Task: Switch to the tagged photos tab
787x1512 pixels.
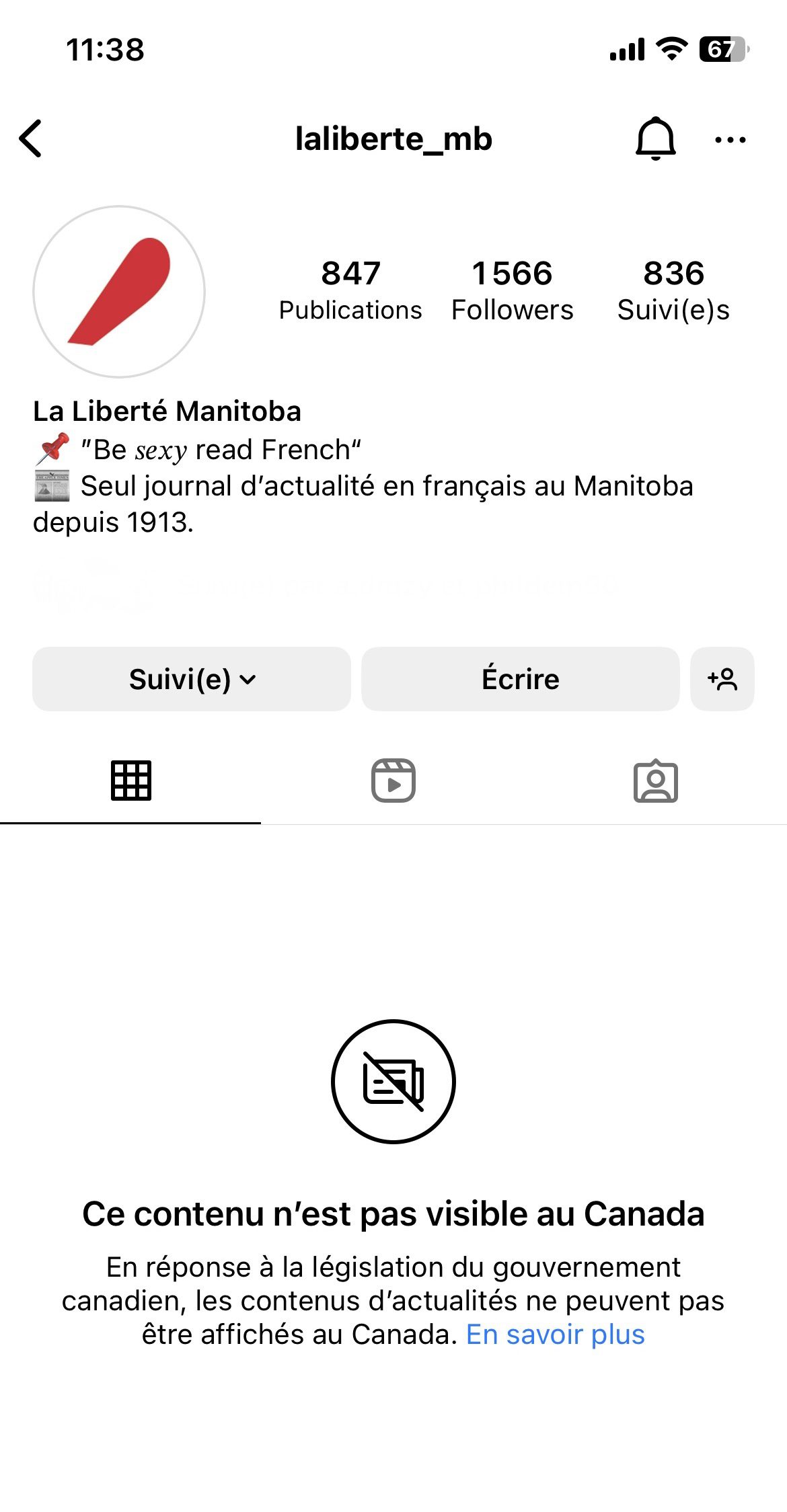Action: coord(656,781)
